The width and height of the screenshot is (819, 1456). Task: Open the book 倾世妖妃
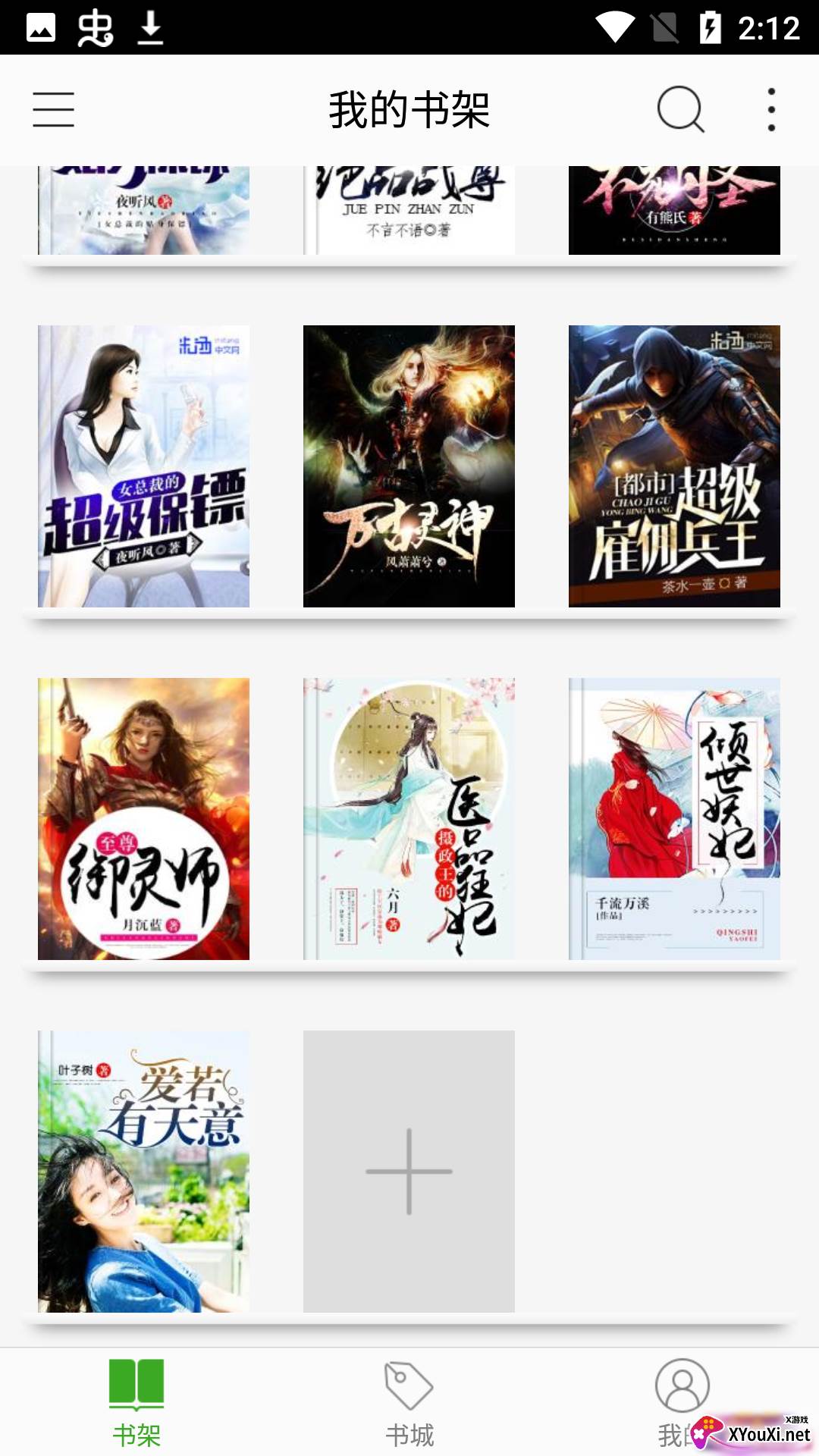coord(673,819)
